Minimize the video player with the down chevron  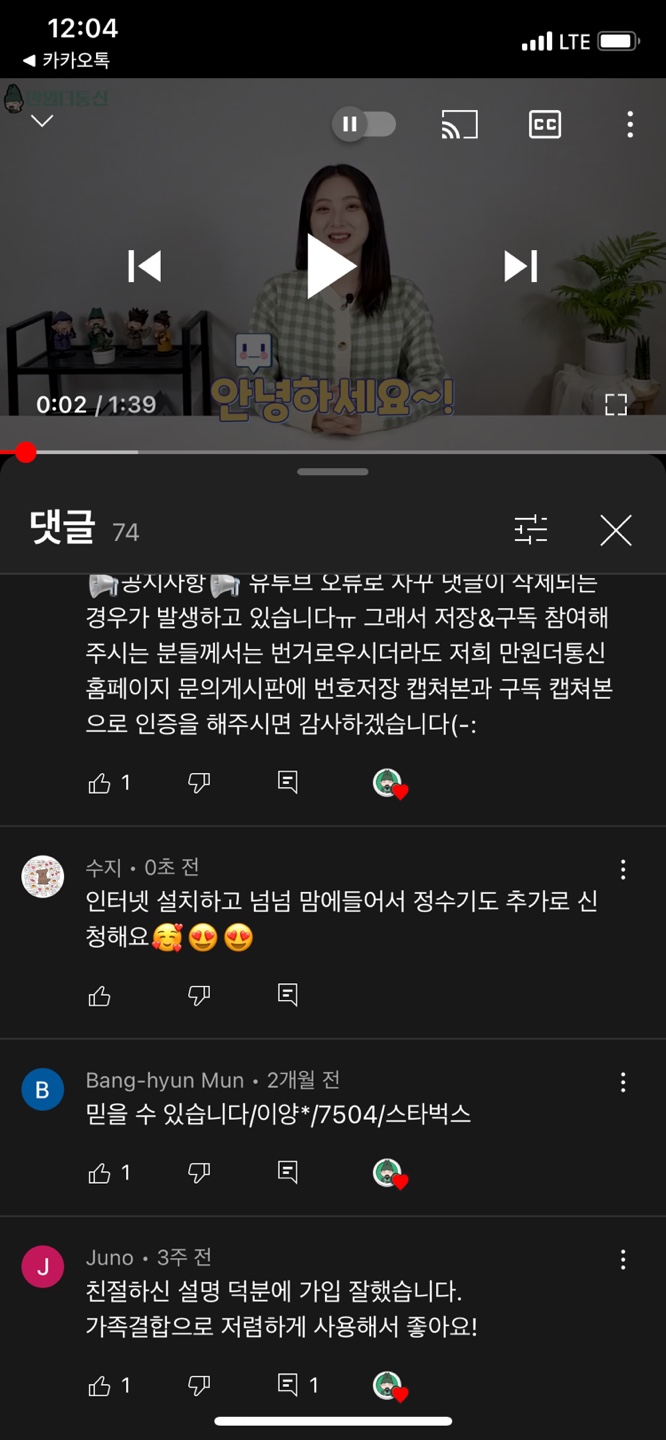click(42, 122)
